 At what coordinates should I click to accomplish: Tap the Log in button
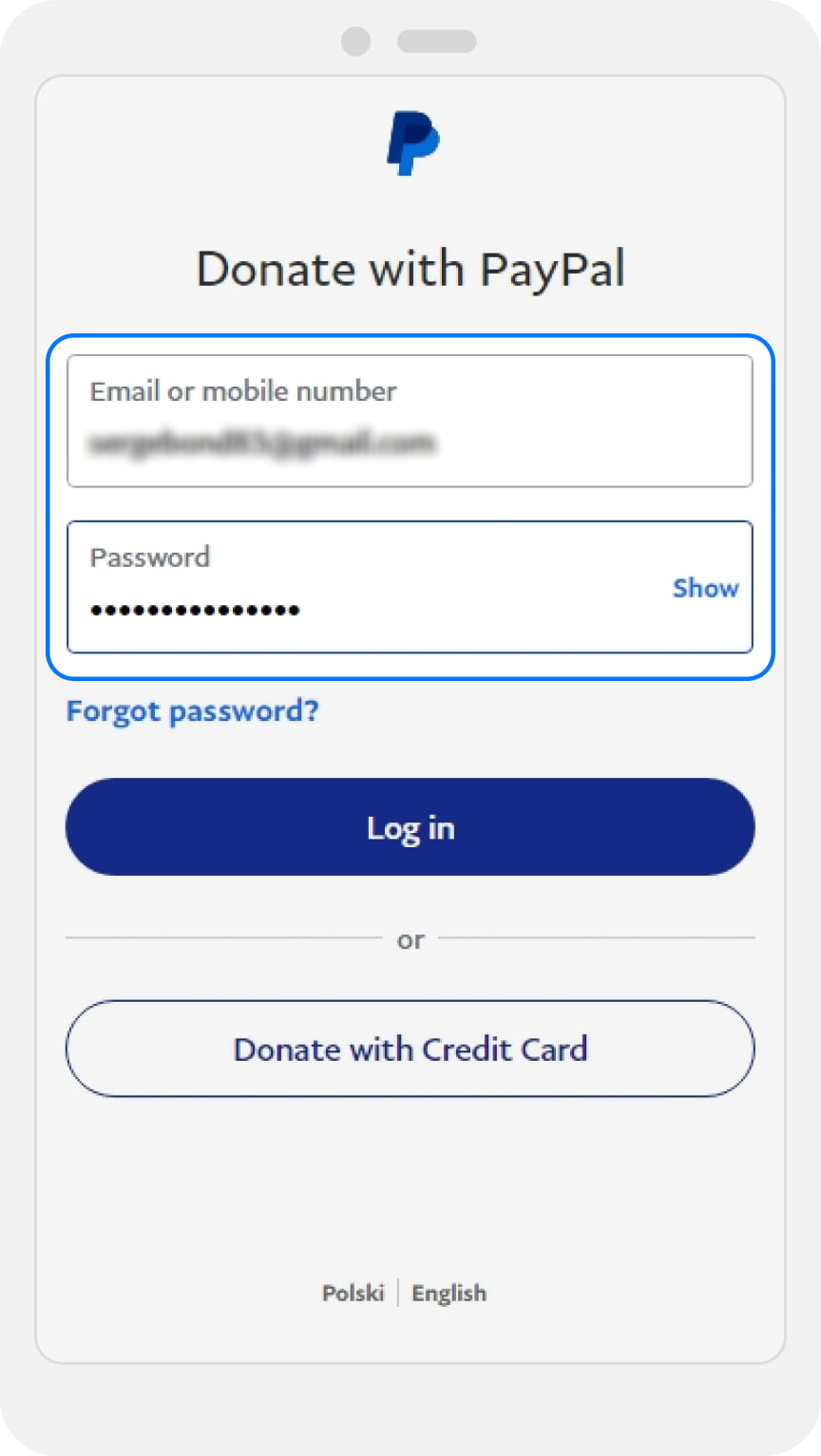pyautogui.click(x=410, y=827)
